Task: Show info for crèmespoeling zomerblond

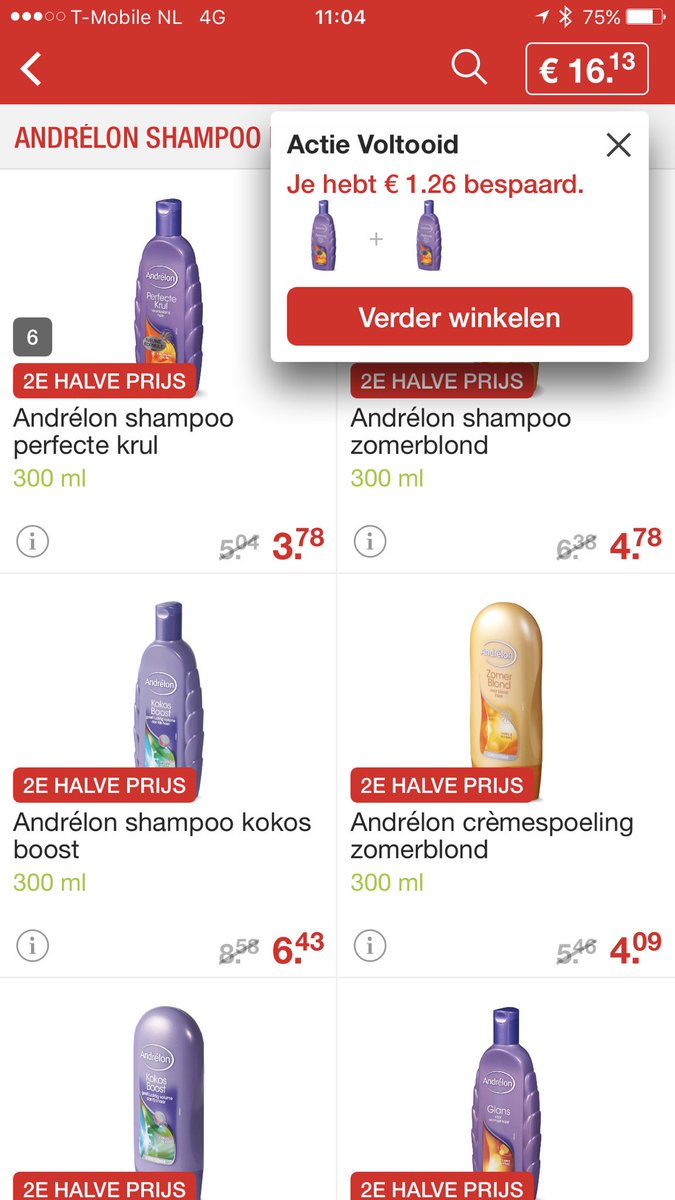Action: tap(370, 946)
